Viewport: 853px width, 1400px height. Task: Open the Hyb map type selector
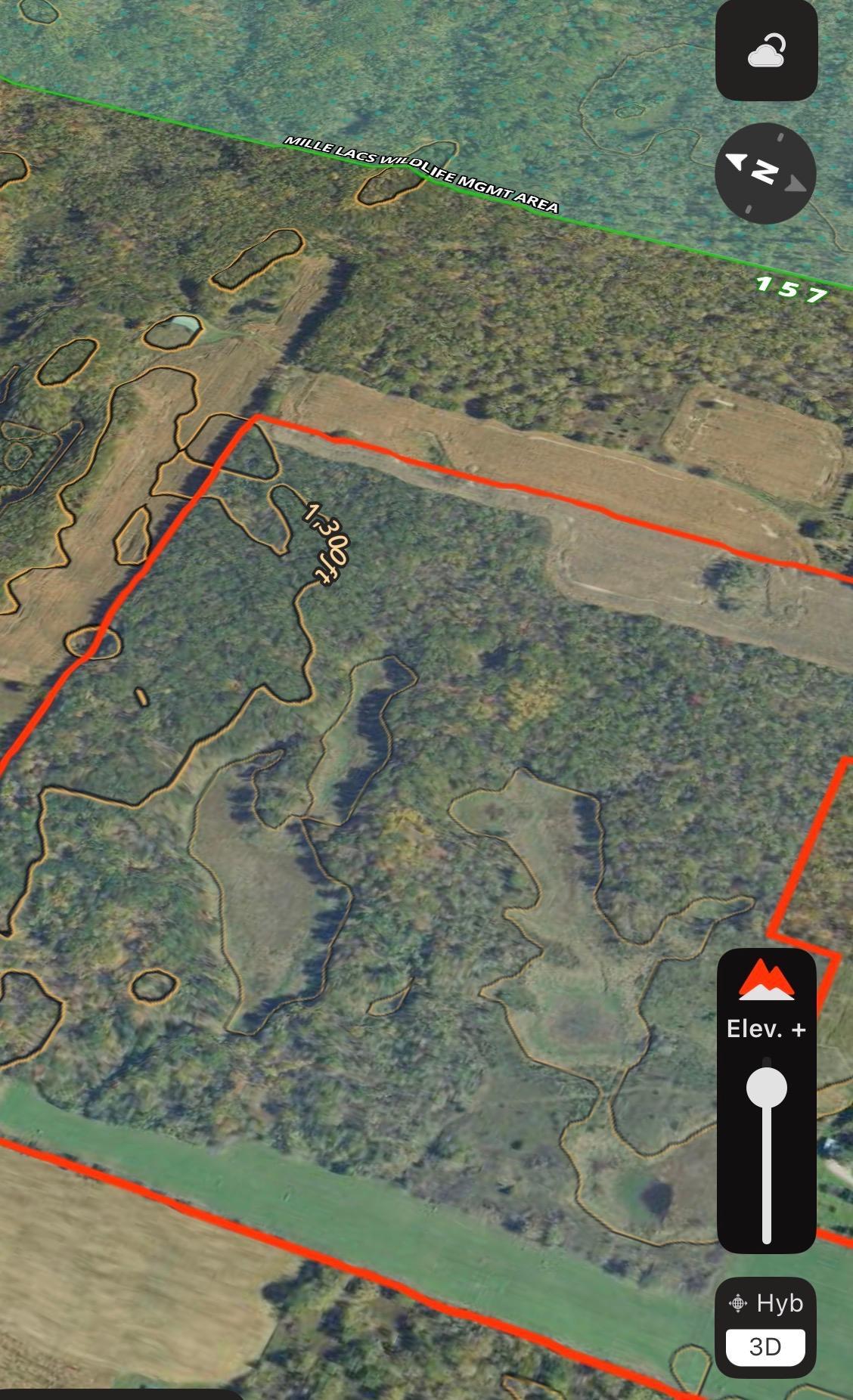pyautogui.click(x=765, y=1303)
